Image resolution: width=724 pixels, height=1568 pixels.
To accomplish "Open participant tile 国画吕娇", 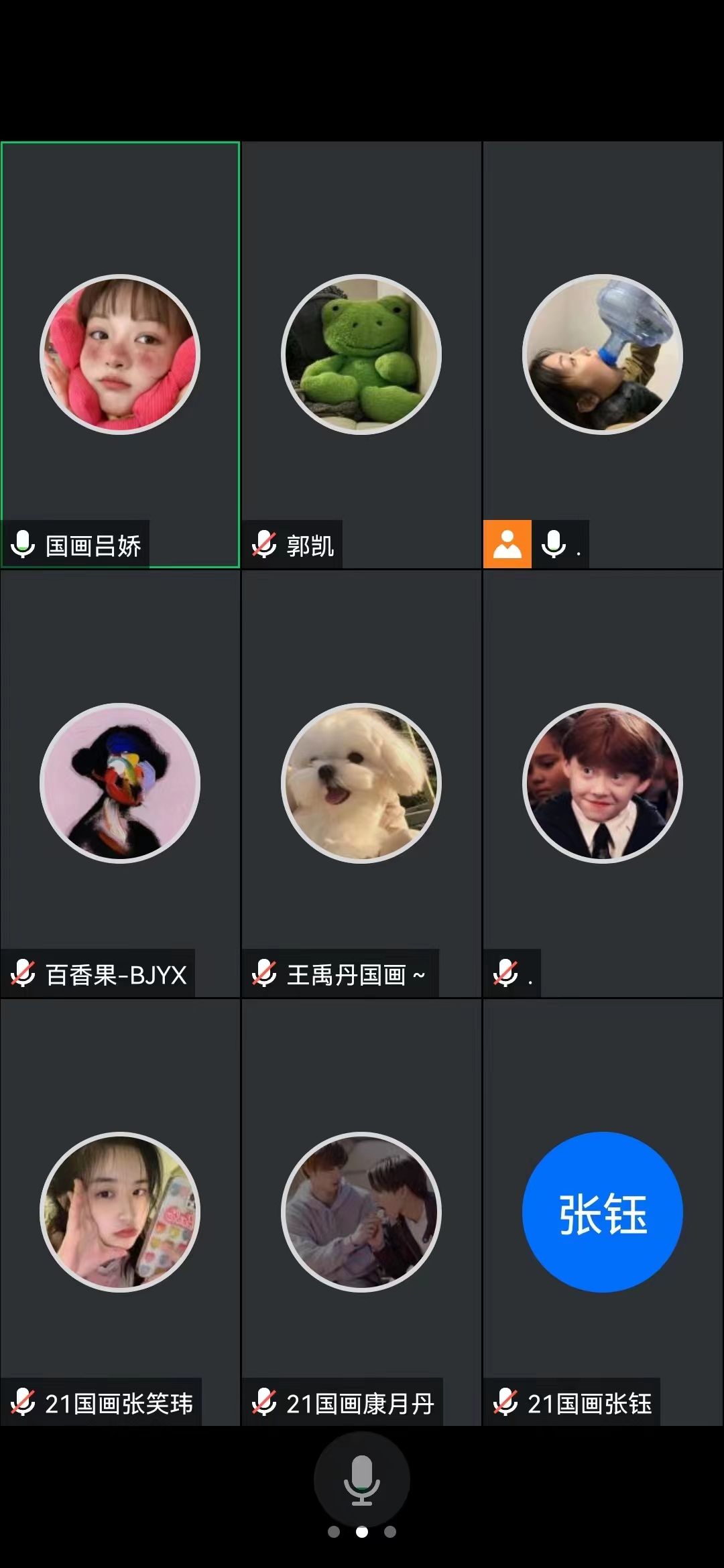I will pyautogui.click(x=120, y=354).
